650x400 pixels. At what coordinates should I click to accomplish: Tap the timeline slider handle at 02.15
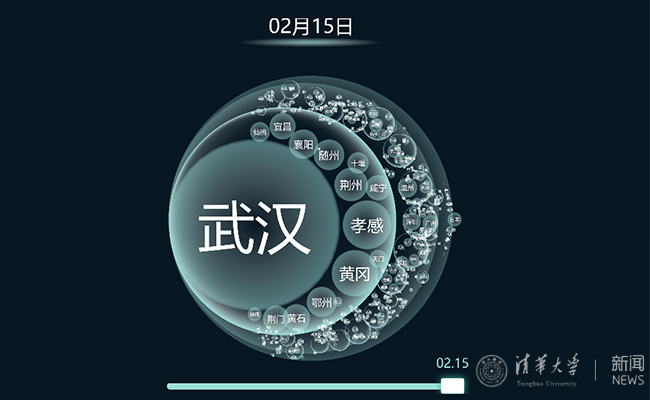tap(453, 385)
